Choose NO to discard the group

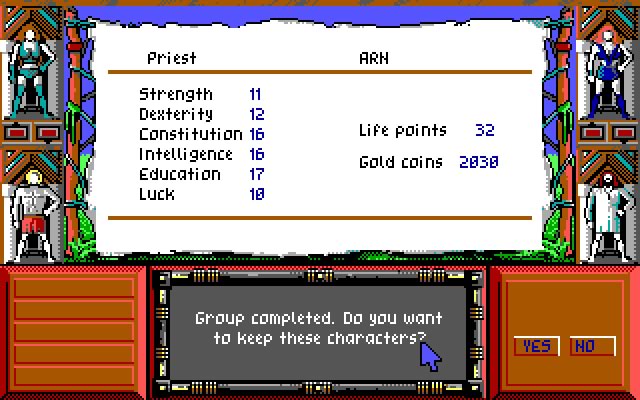coord(591,346)
